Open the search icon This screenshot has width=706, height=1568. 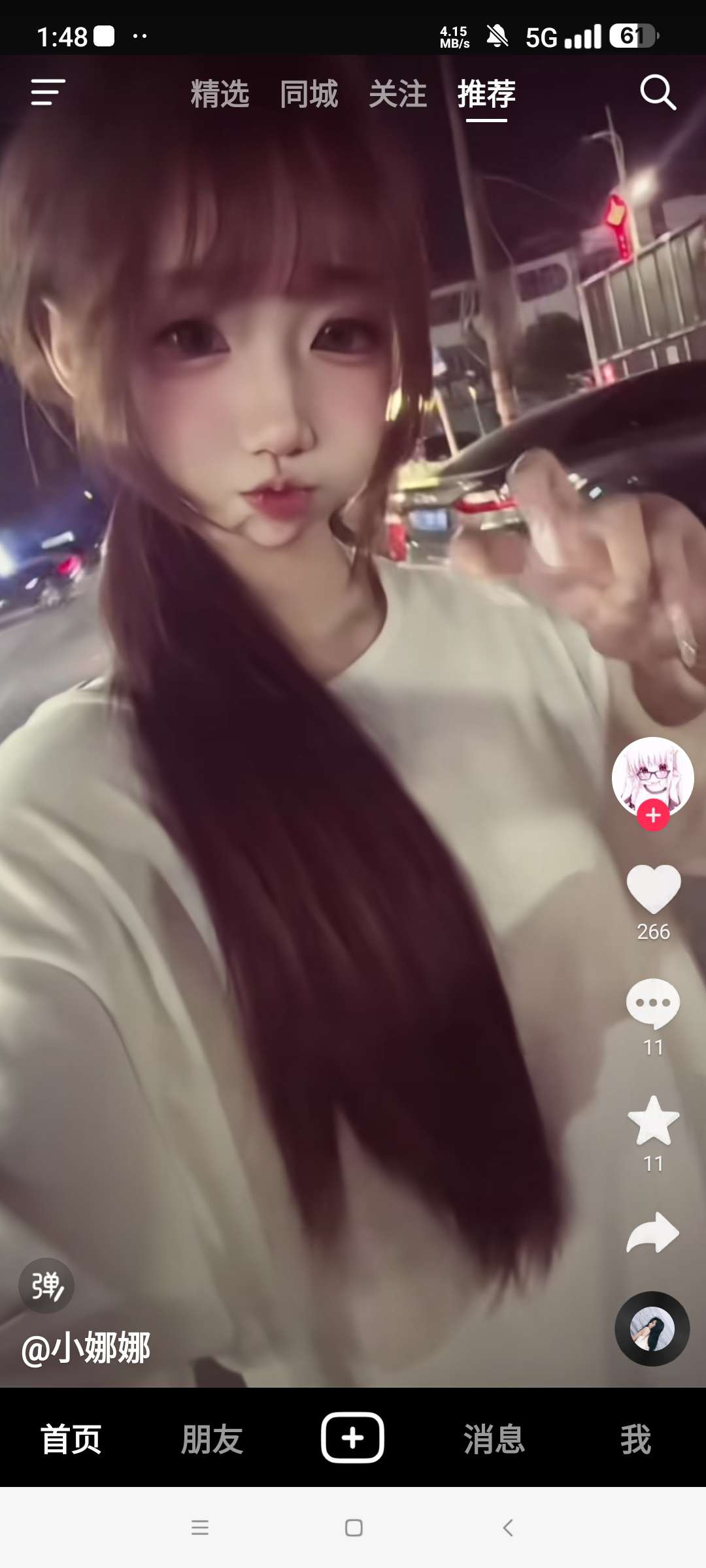point(658,92)
